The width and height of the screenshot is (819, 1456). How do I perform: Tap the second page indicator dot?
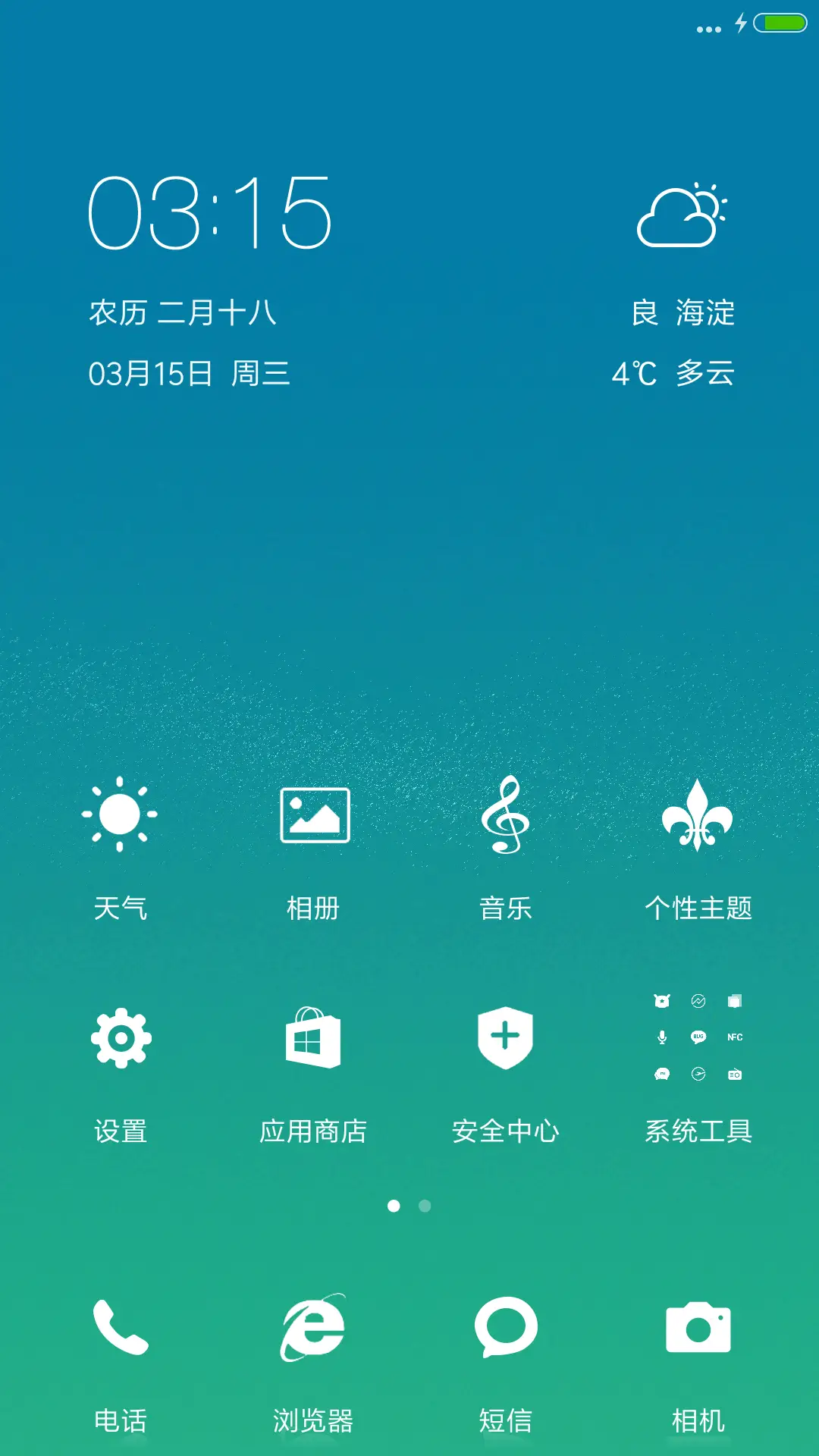click(x=423, y=1205)
